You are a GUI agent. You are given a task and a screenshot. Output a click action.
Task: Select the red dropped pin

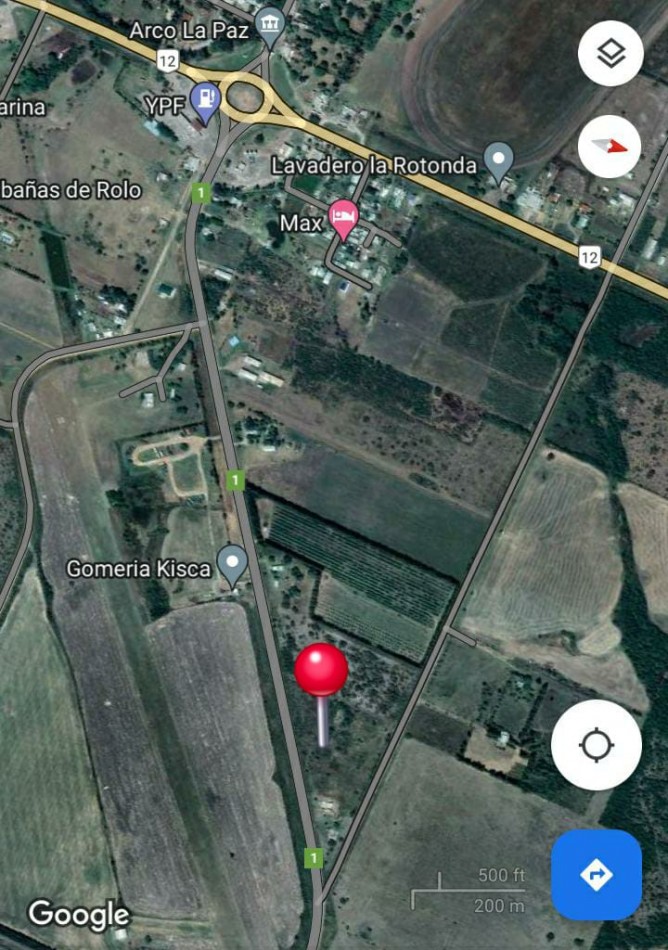pyautogui.click(x=321, y=671)
